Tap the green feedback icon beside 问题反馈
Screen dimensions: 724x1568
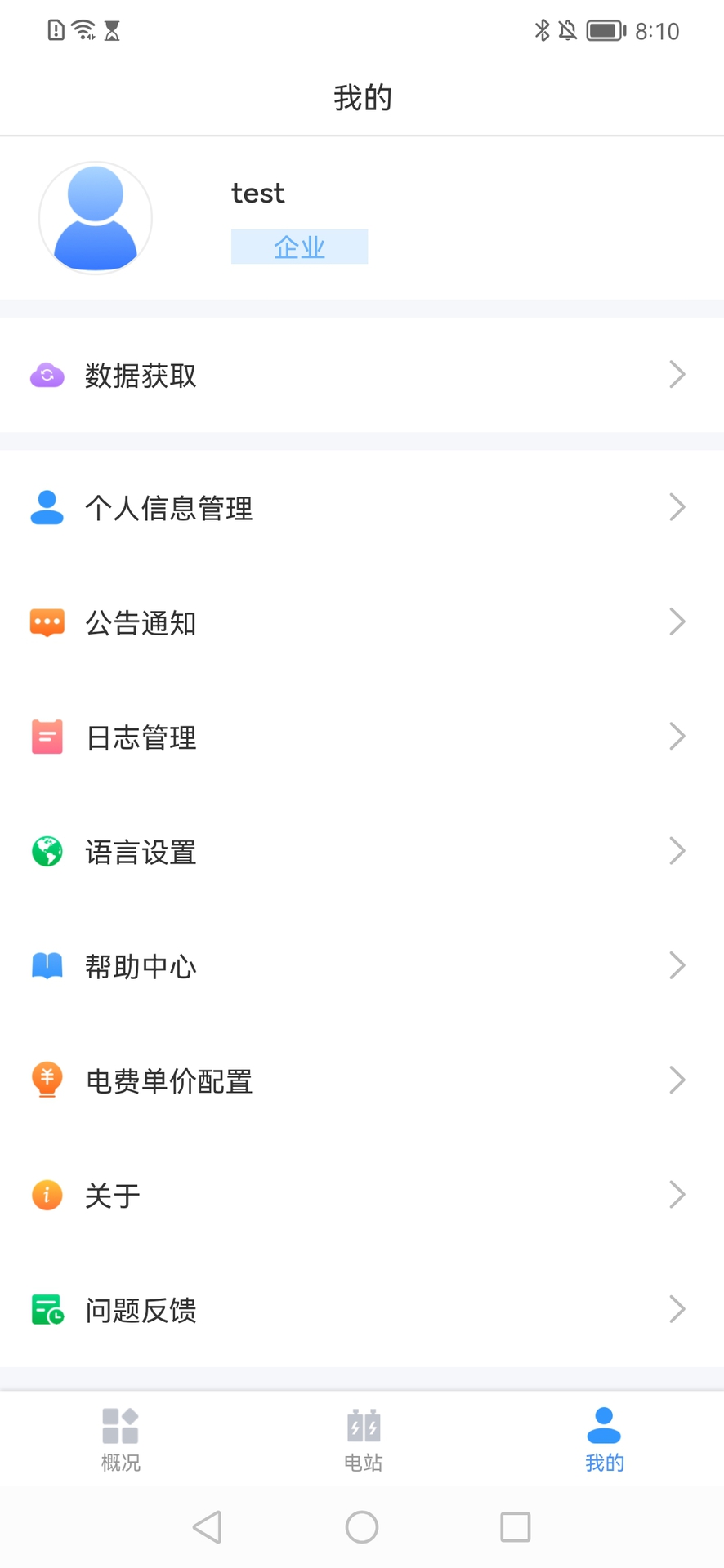coord(47,1309)
